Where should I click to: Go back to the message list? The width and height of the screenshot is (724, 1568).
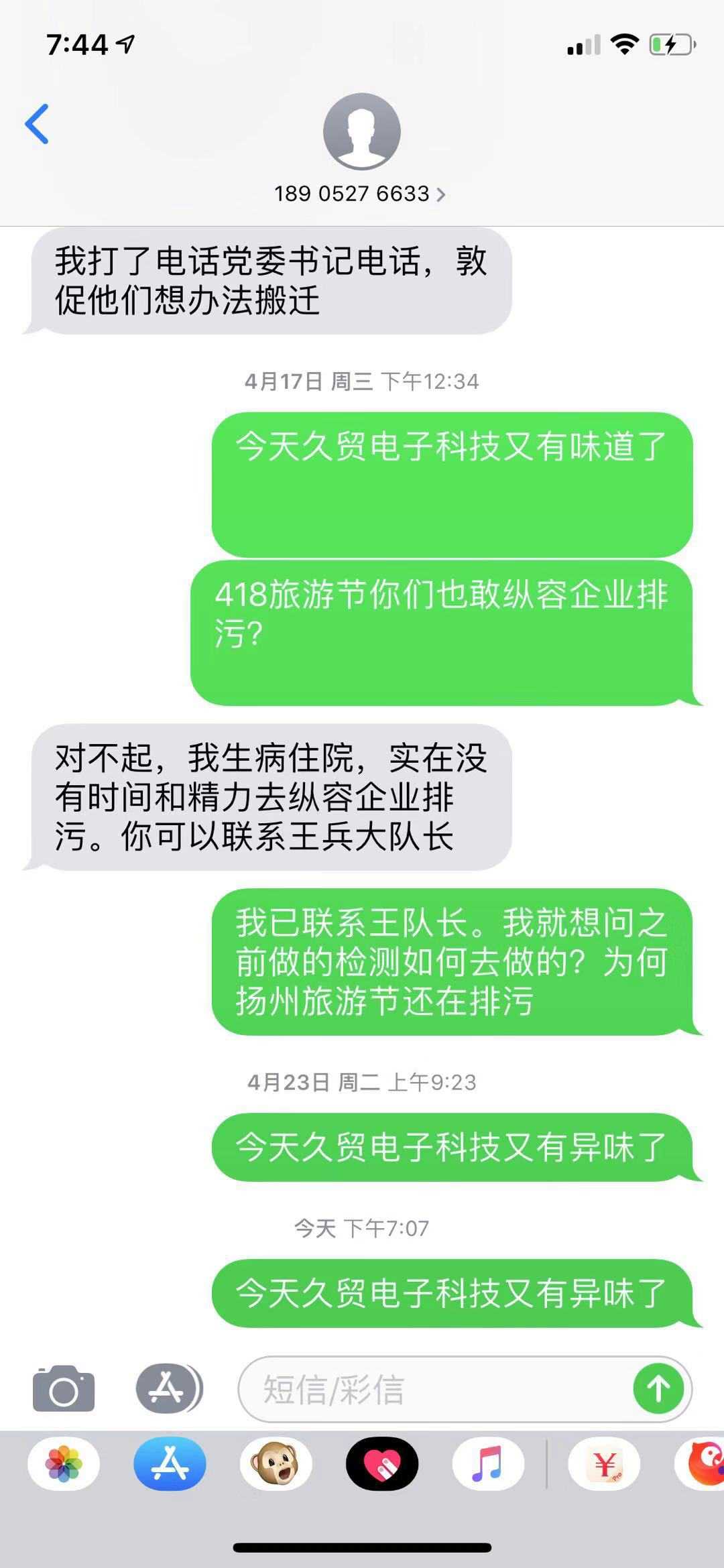click(37, 124)
